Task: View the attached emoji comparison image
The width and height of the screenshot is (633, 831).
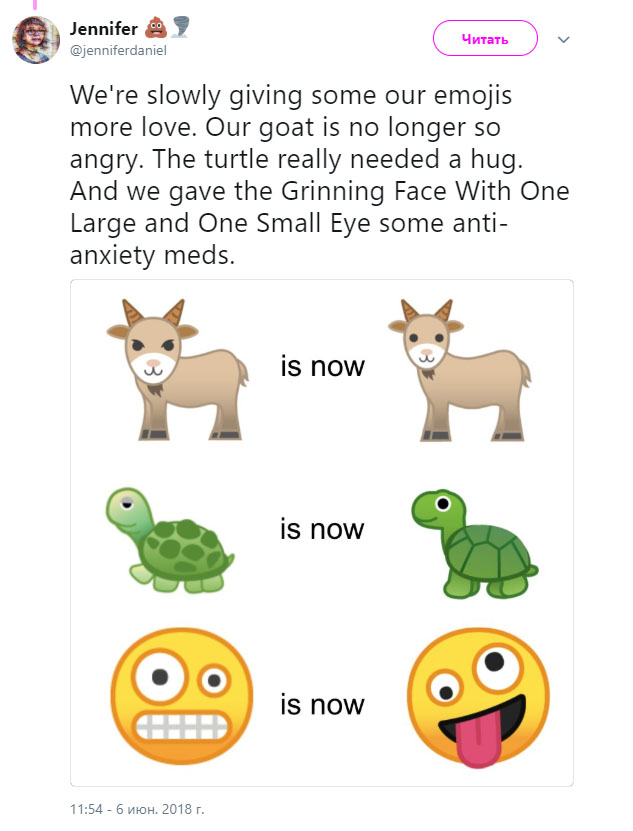Action: (322, 532)
